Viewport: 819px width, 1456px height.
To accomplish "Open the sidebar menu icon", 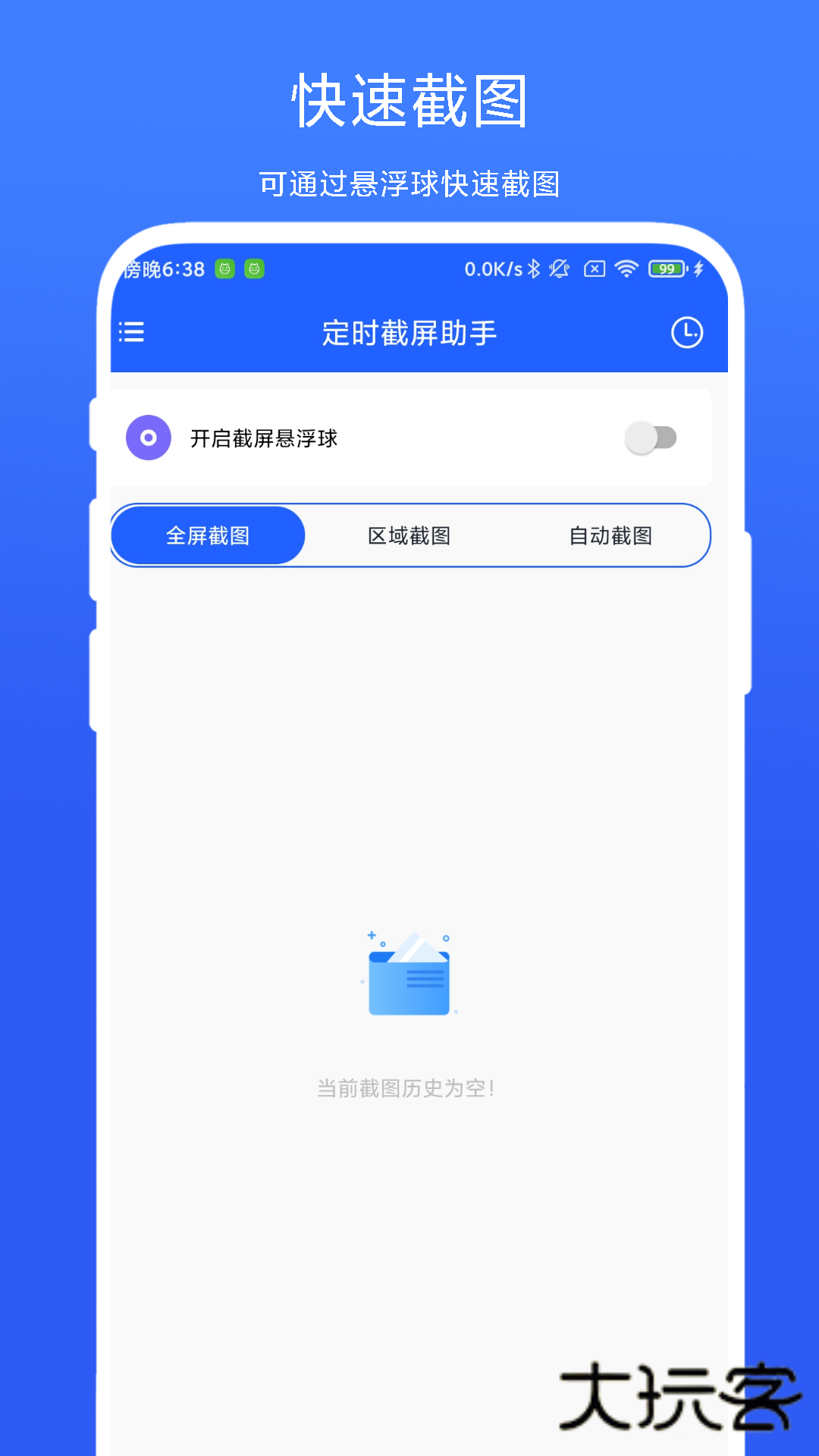I will click(x=130, y=332).
